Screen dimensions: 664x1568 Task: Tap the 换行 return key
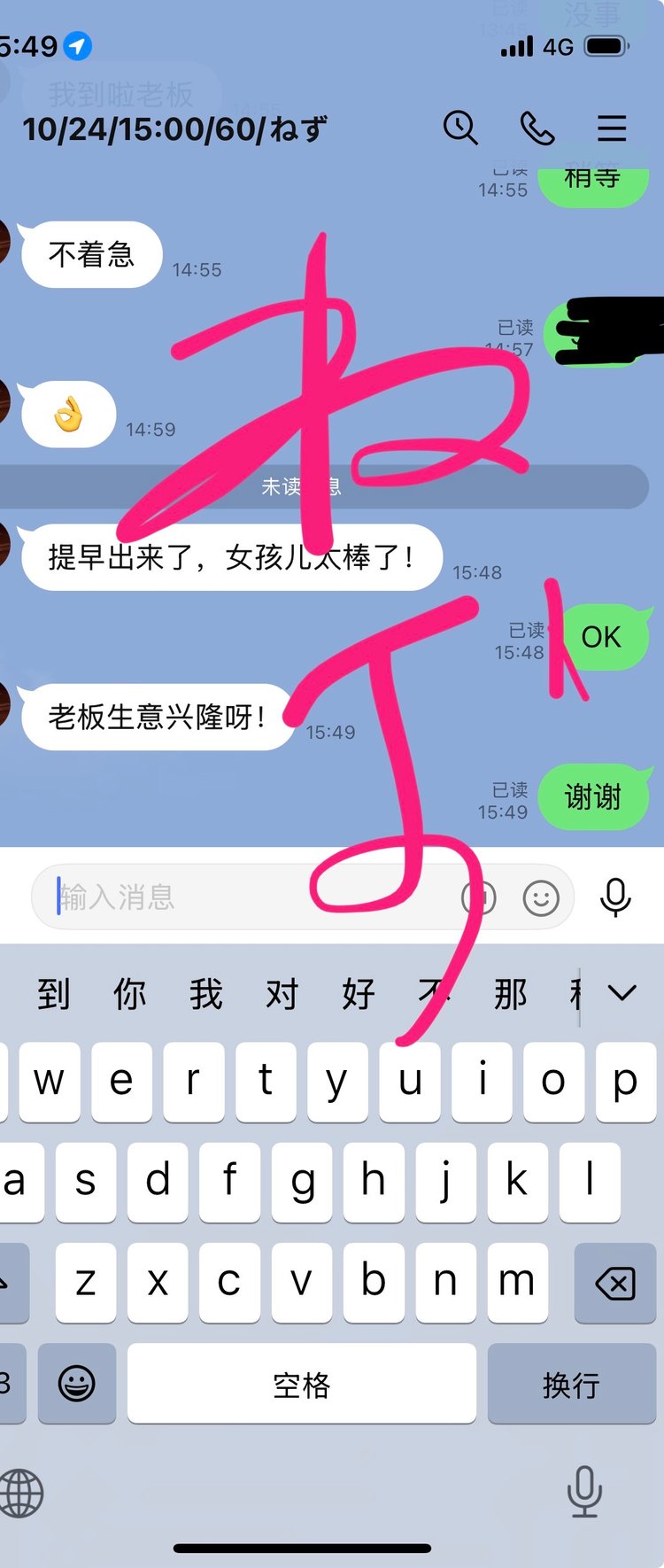571,1384
